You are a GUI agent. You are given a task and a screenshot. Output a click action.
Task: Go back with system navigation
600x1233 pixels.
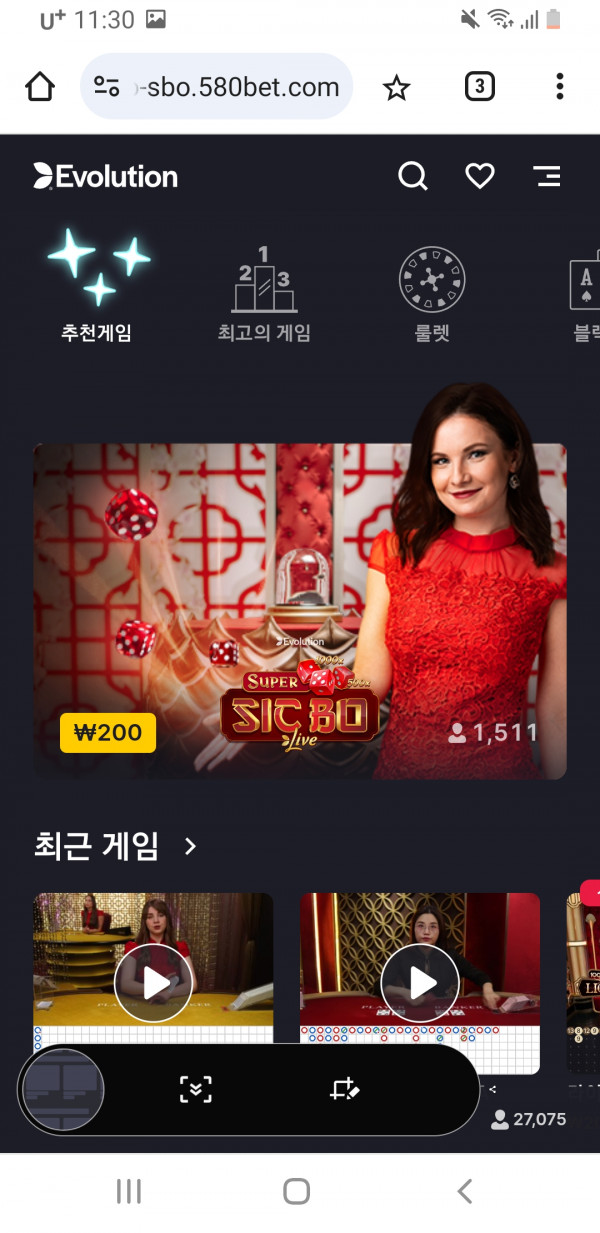464,1191
